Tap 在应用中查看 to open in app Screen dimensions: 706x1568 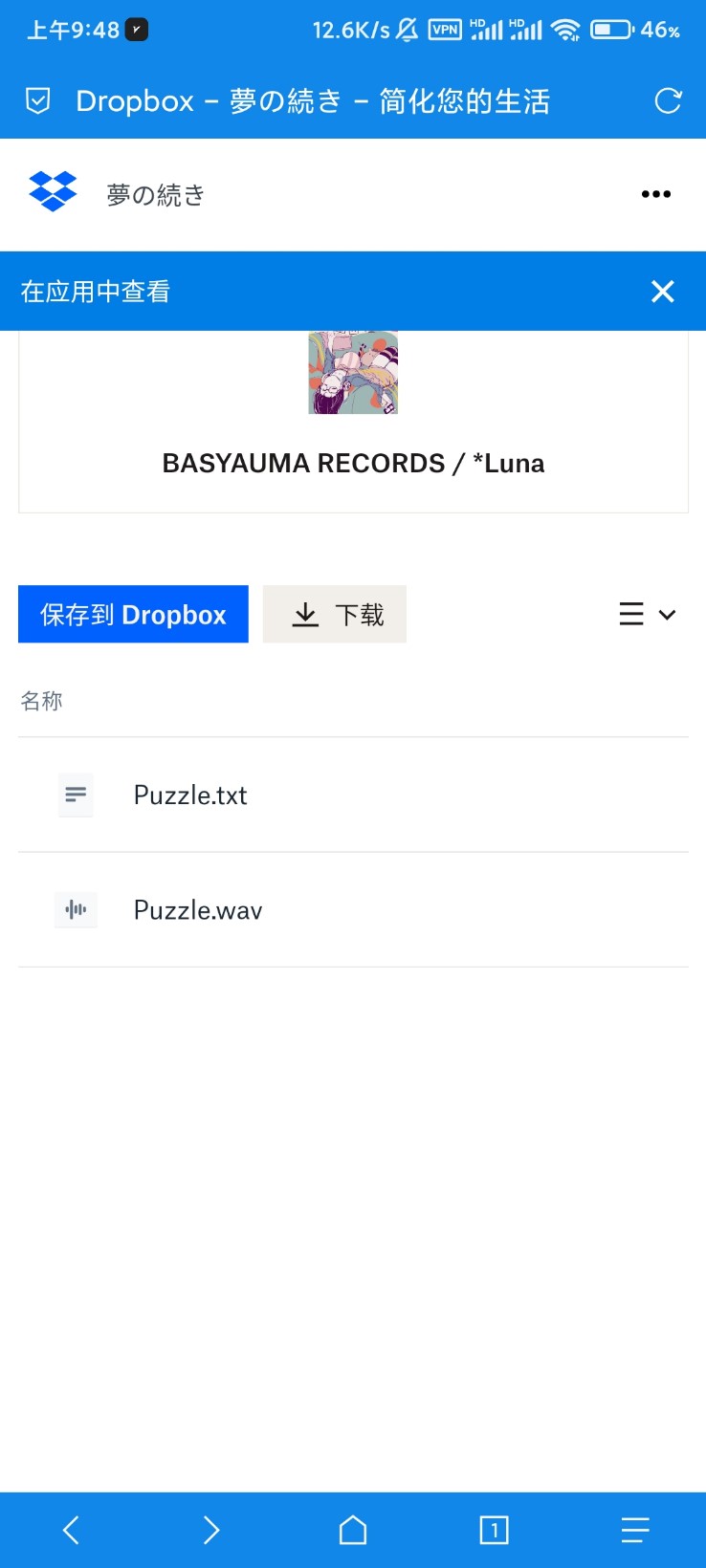coord(96,292)
